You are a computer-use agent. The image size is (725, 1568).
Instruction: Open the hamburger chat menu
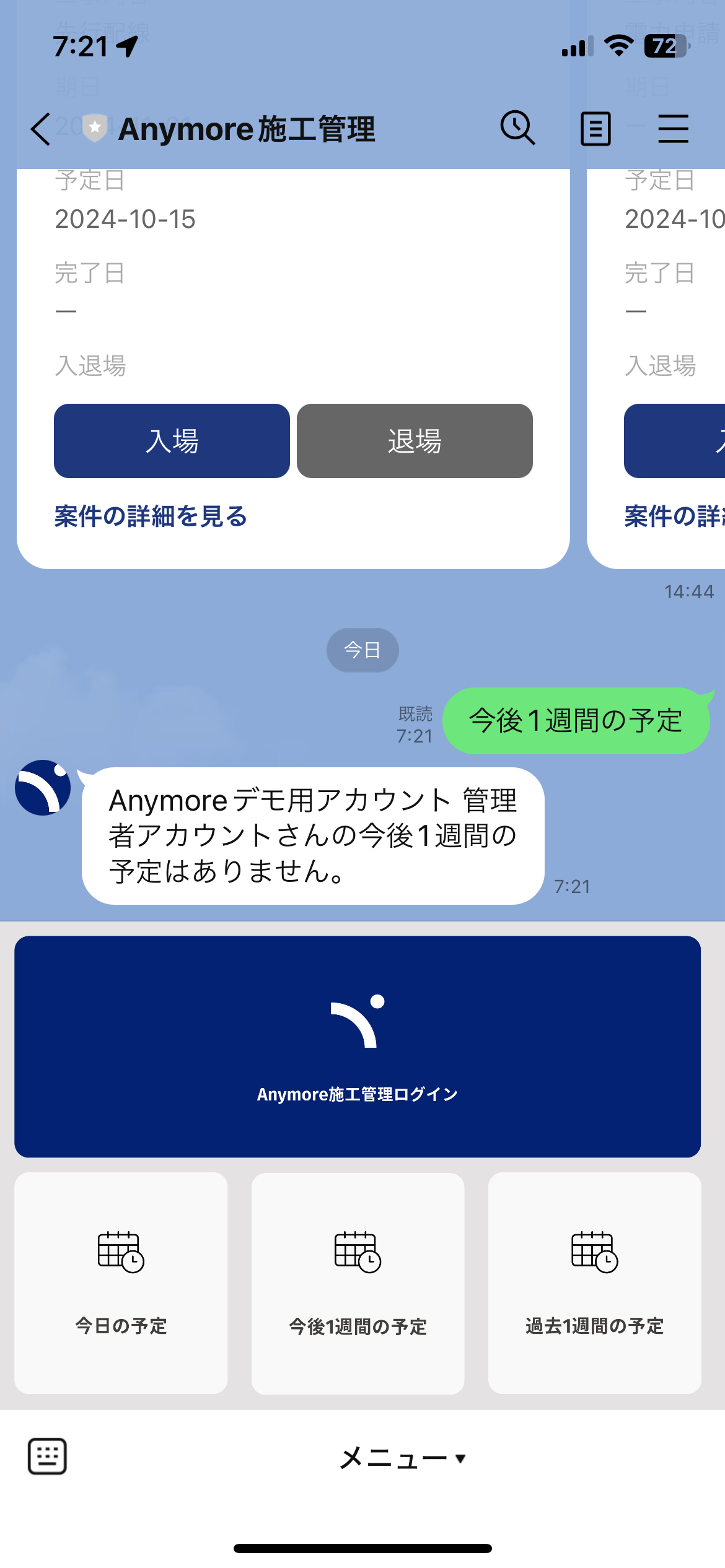(x=673, y=129)
